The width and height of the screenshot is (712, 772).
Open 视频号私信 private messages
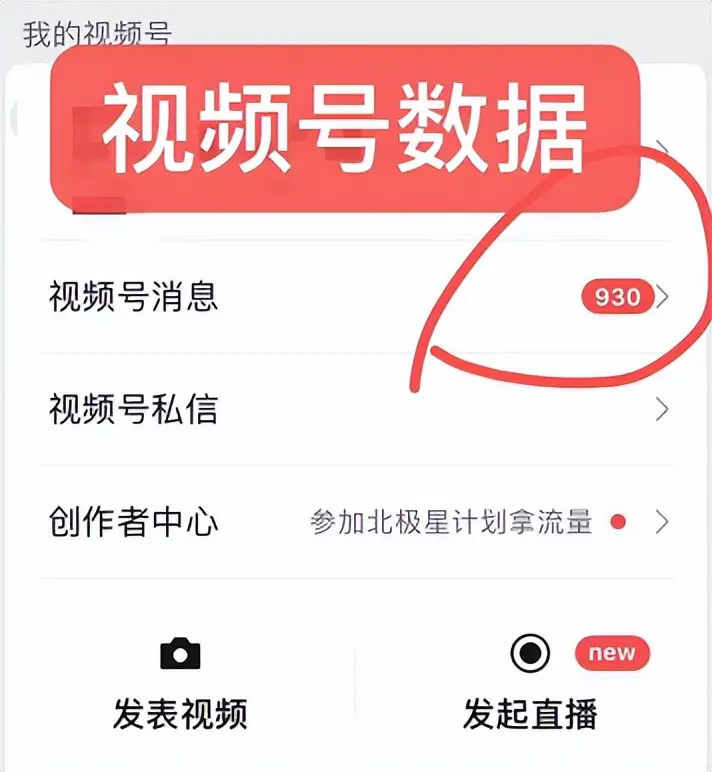pyautogui.click(x=134, y=409)
